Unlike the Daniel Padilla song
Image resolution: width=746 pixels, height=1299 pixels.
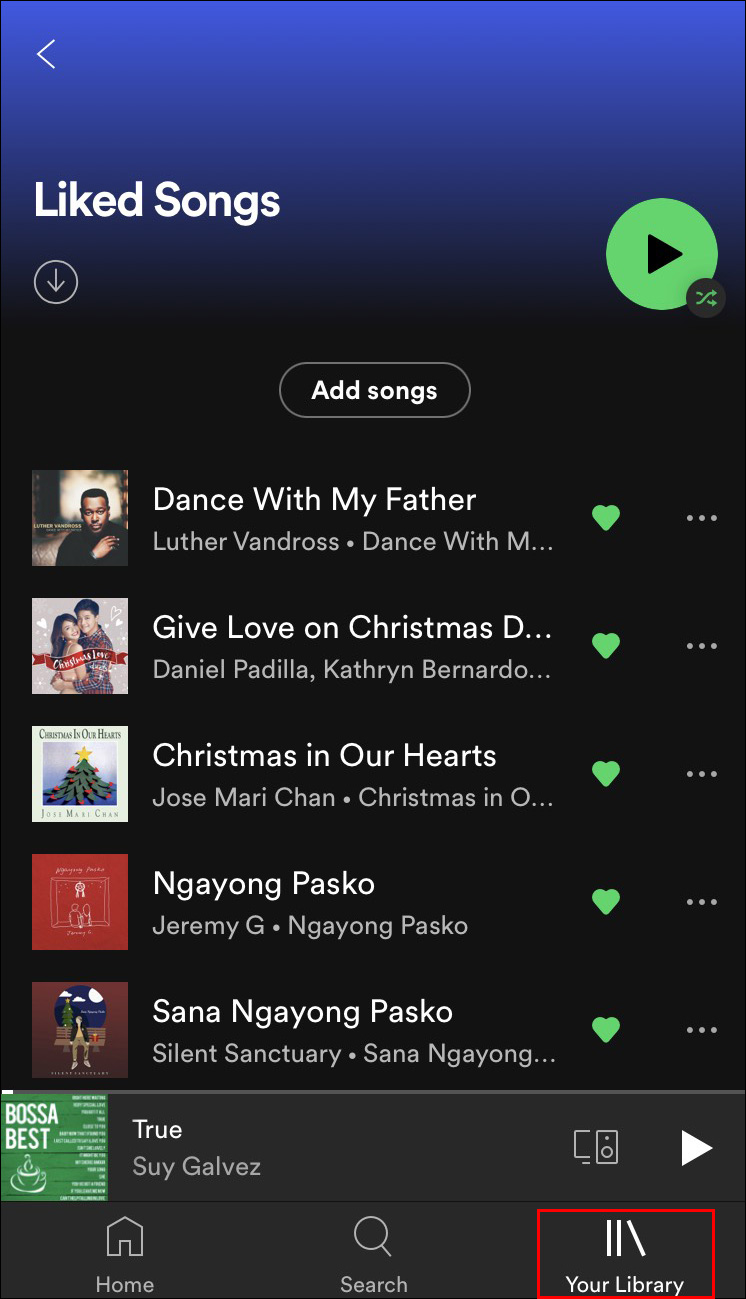[606, 646]
